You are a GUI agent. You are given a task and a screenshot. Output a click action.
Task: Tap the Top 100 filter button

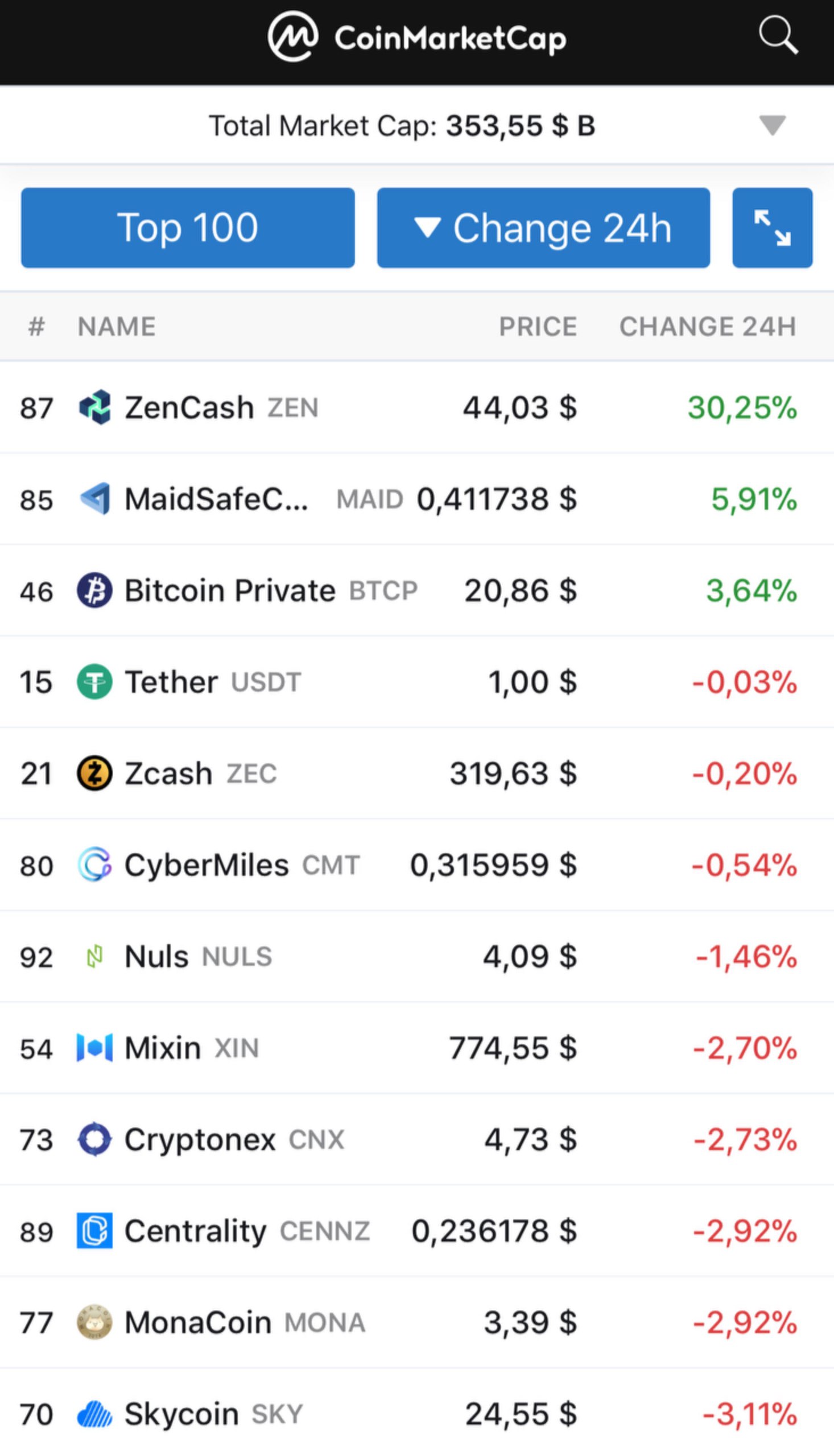[187, 227]
